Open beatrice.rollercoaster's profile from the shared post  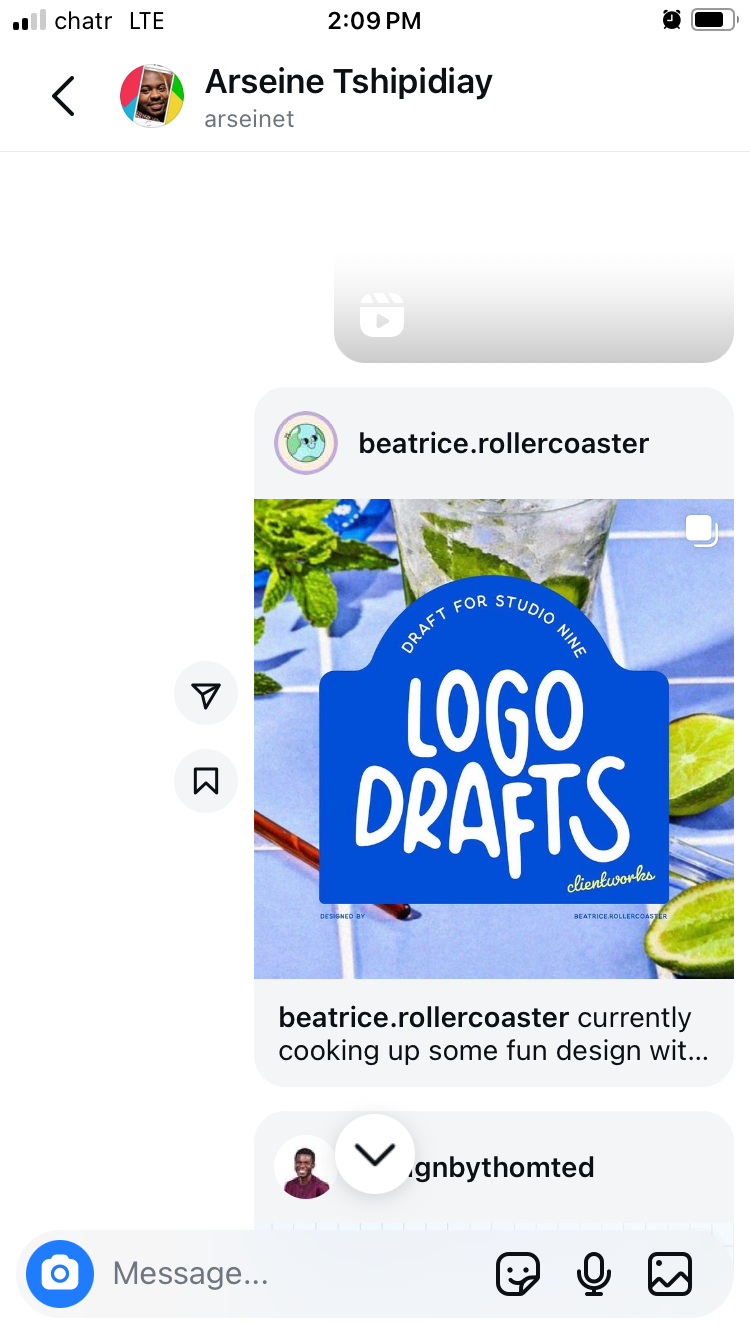pyautogui.click(x=503, y=443)
